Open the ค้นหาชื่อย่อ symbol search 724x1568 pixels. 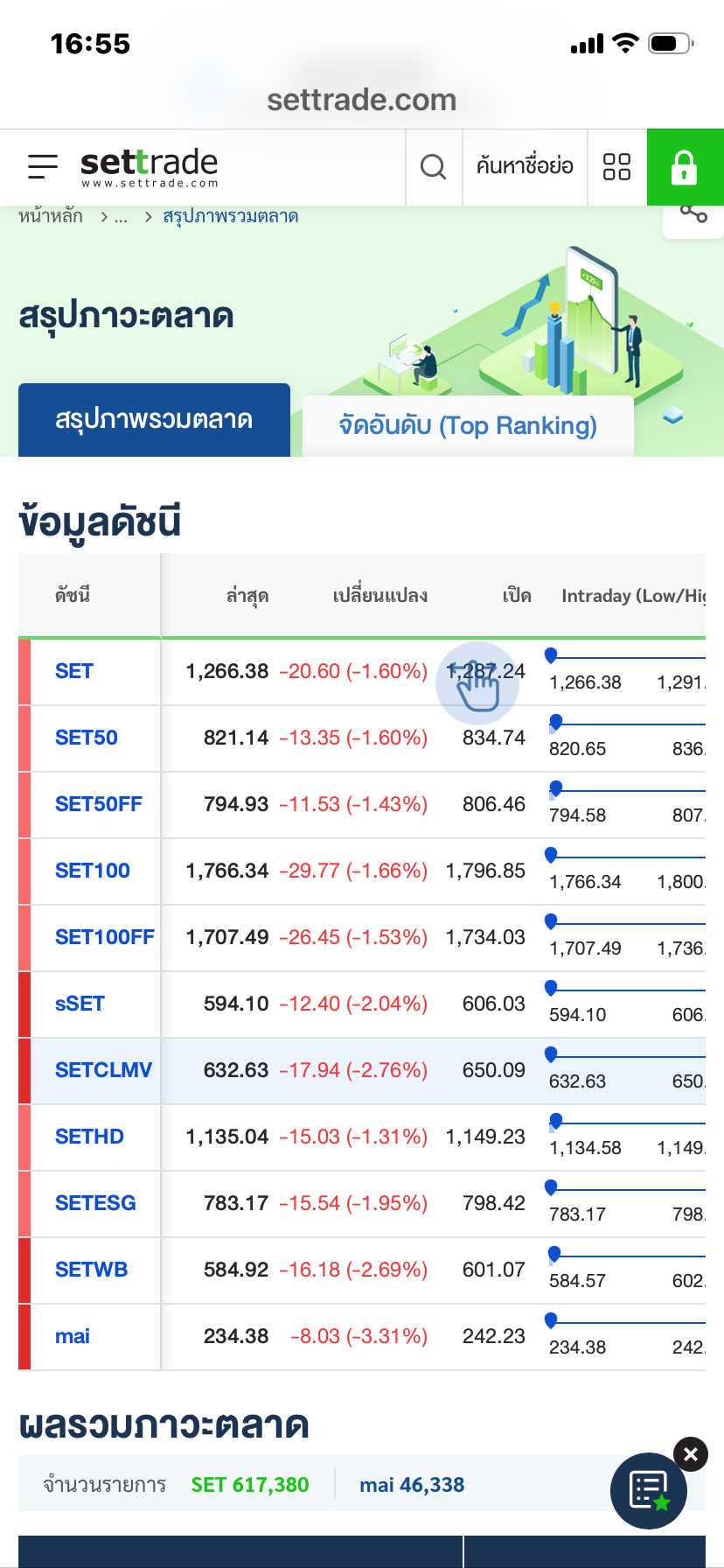click(525, 166)
